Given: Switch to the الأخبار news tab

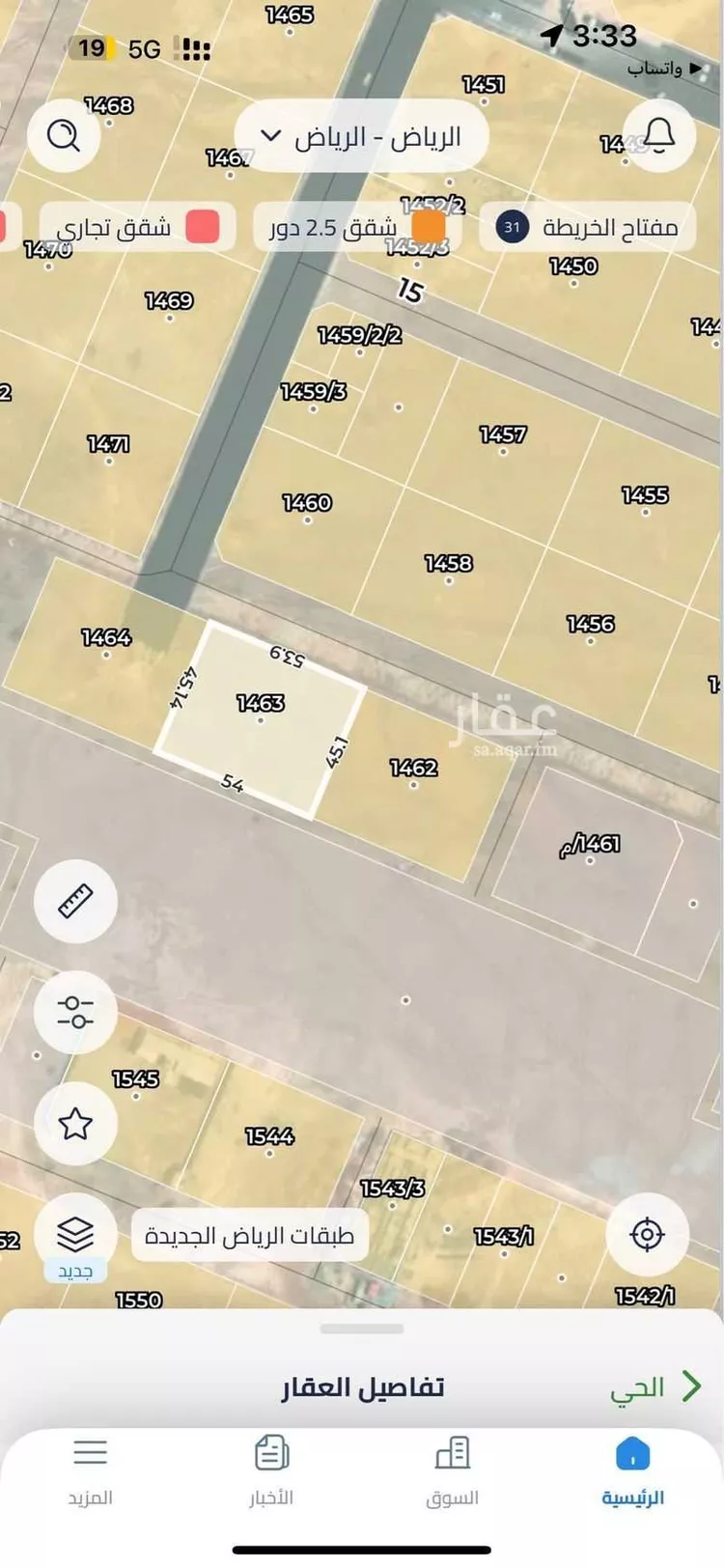Looking at the screenshot, I should point(271,1470).
